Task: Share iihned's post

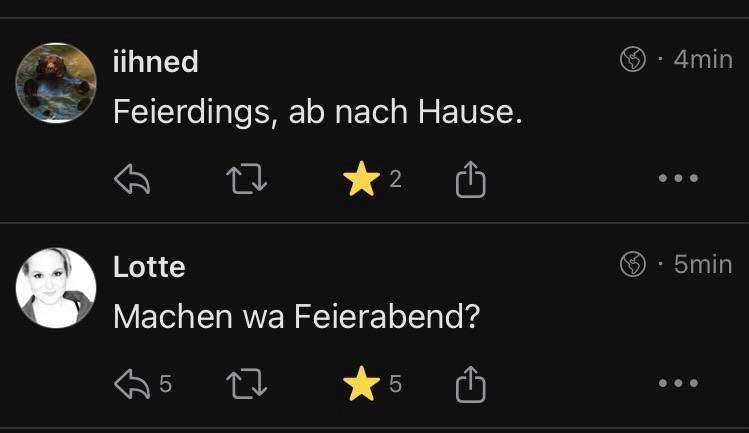Action: (x=470, y=180)
